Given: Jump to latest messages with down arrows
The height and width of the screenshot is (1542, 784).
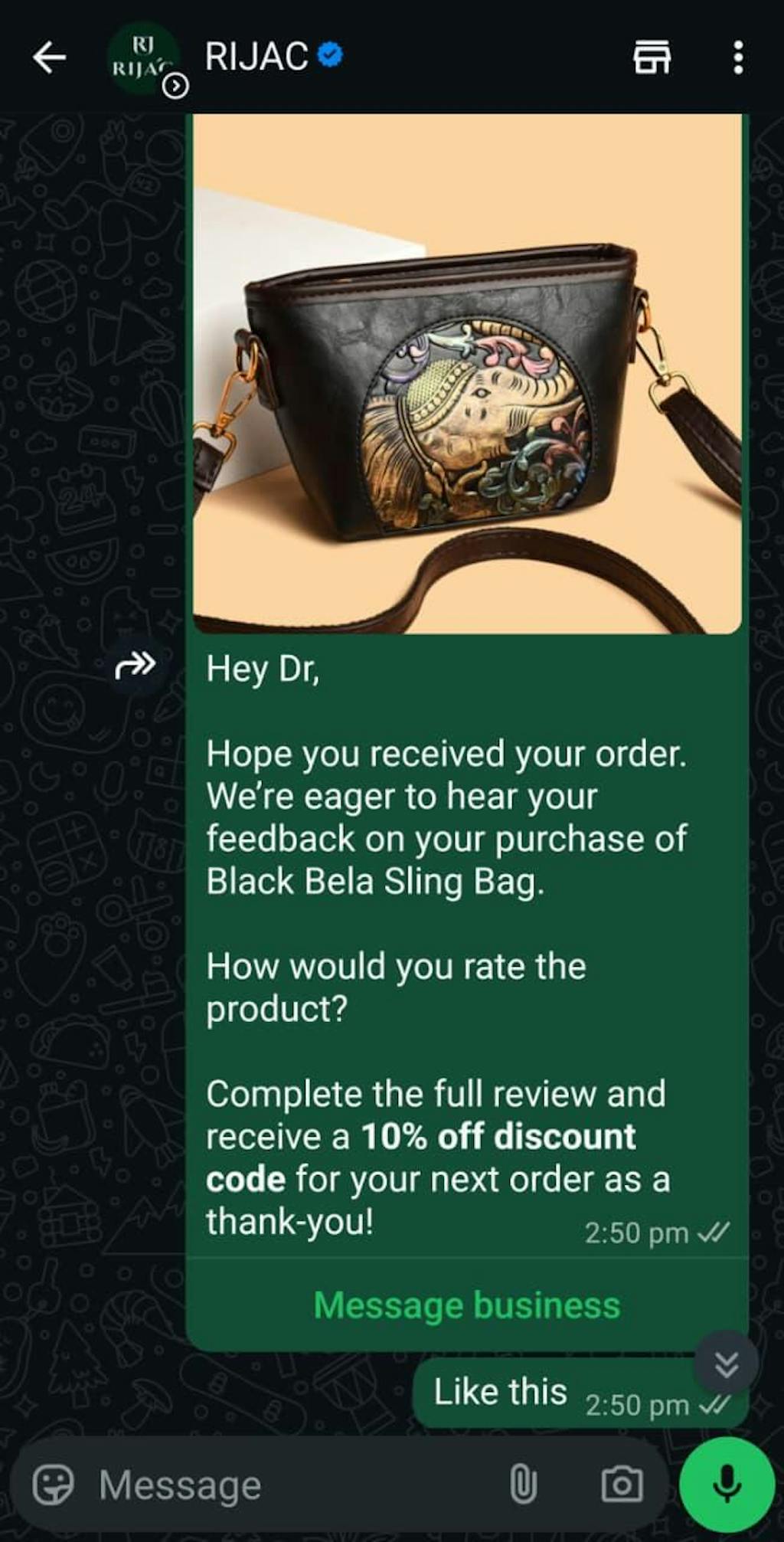Looking at the screenshot, I should pos(726,1364).
